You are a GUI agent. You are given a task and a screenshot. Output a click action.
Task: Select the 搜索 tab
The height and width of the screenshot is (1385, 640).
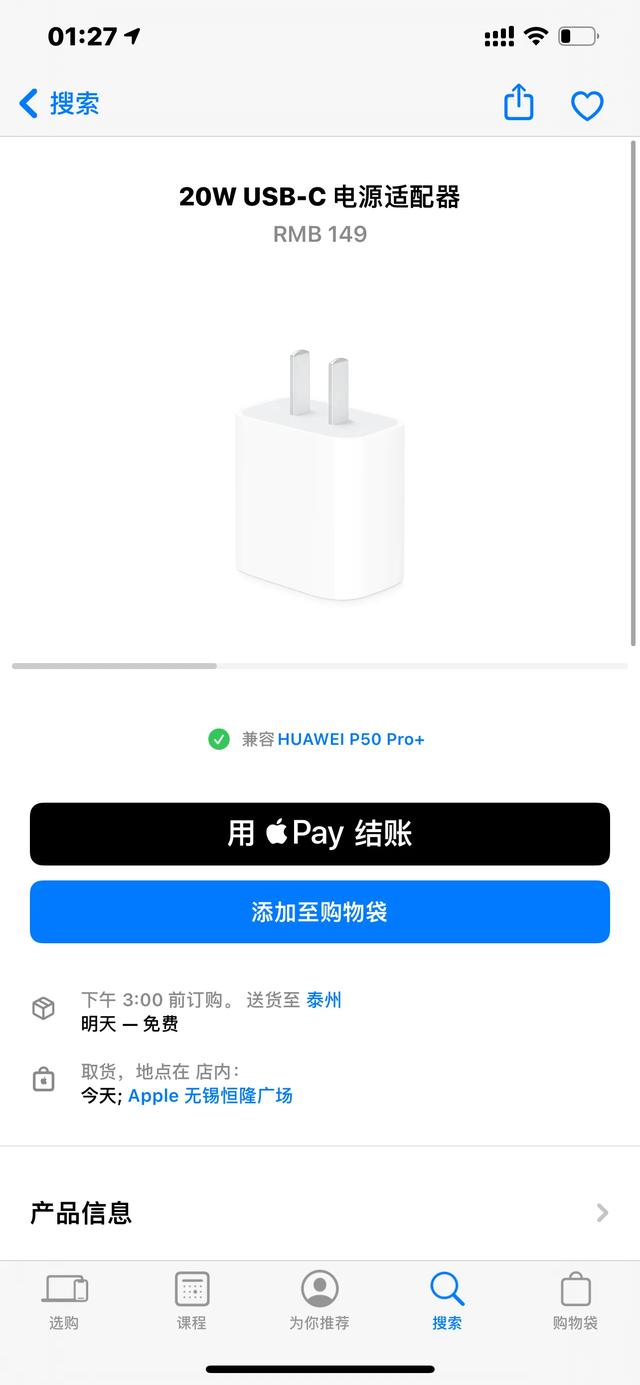point(447,1301)
